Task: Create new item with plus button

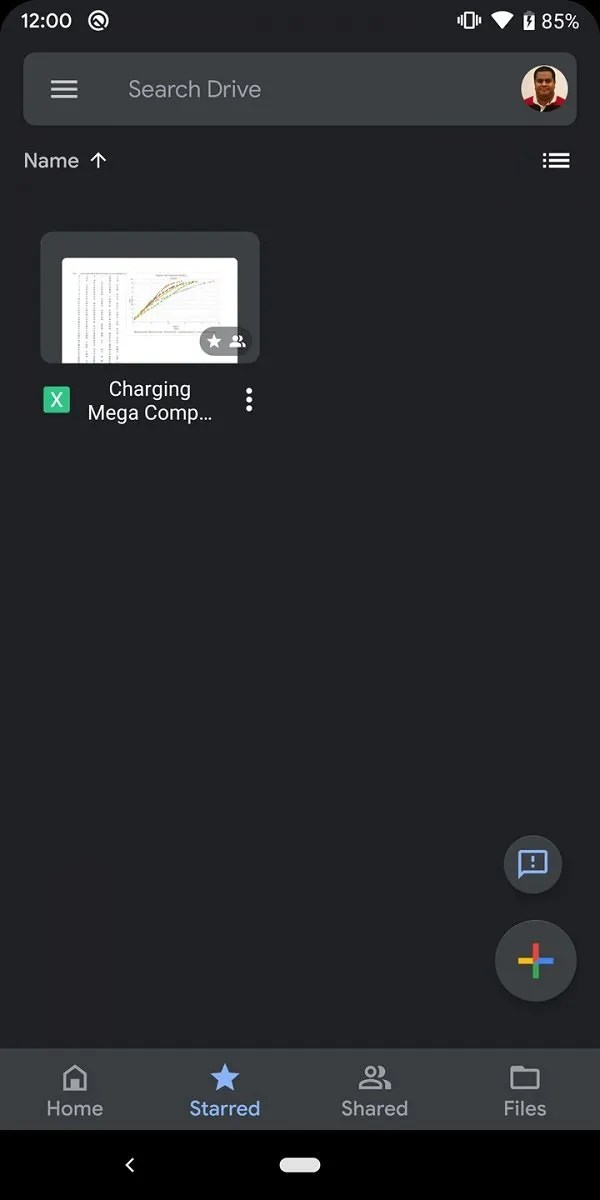Action: [536, 961]
